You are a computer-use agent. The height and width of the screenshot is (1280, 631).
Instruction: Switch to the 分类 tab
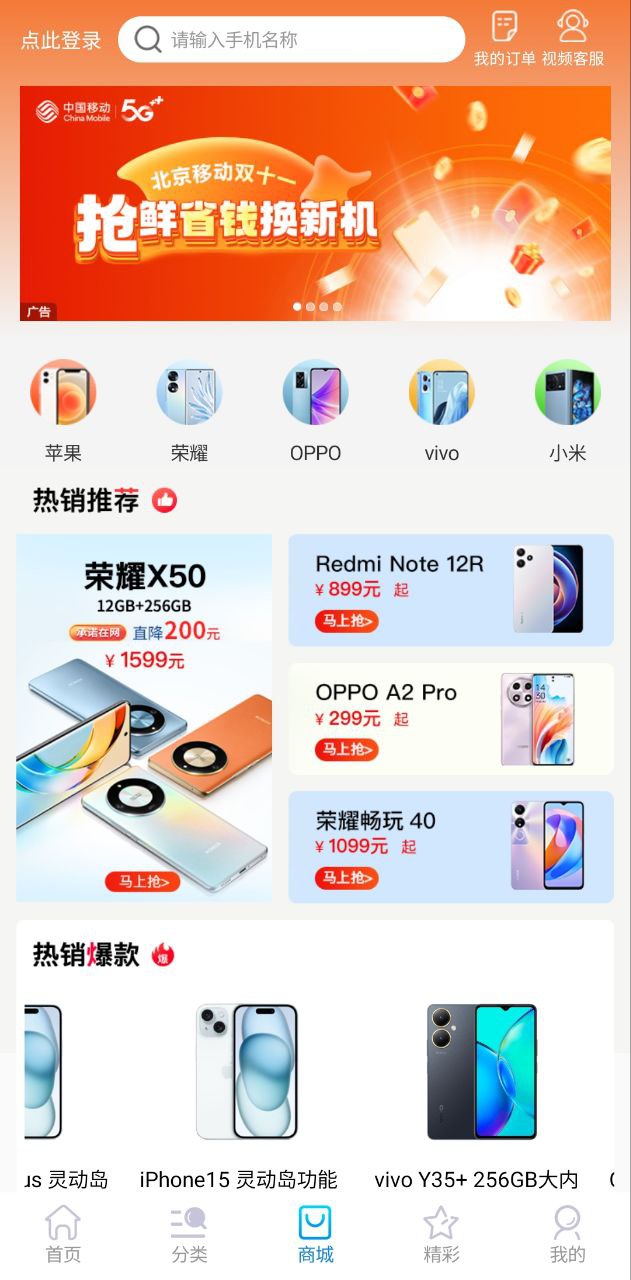click(x=189, y=1235)
